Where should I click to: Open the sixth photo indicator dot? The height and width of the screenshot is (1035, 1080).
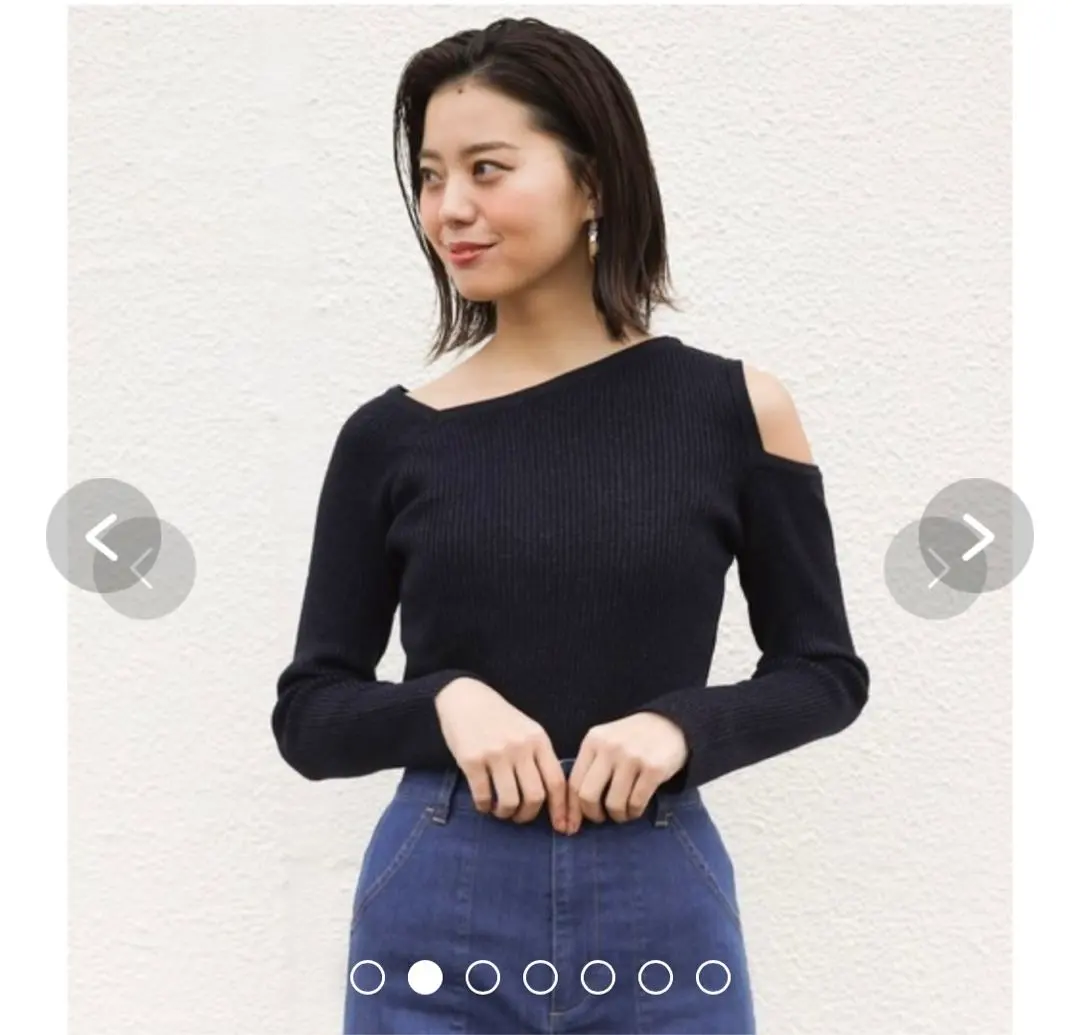tap(655, 977)
